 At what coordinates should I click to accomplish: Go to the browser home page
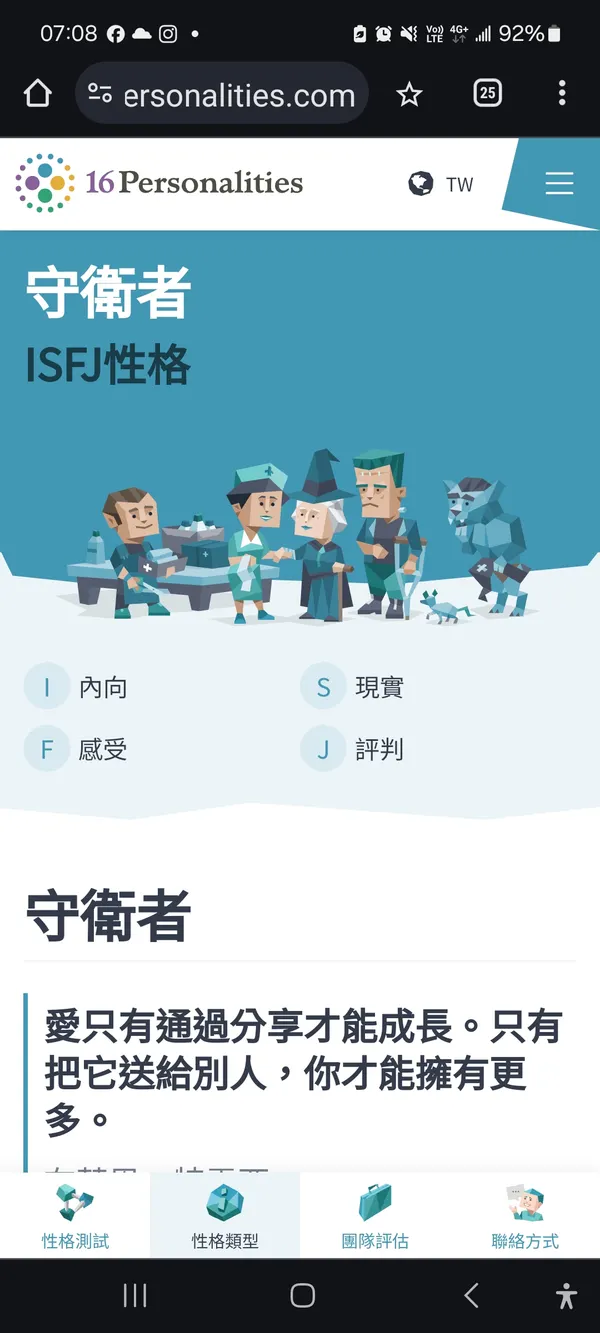[x=37, y=94]
